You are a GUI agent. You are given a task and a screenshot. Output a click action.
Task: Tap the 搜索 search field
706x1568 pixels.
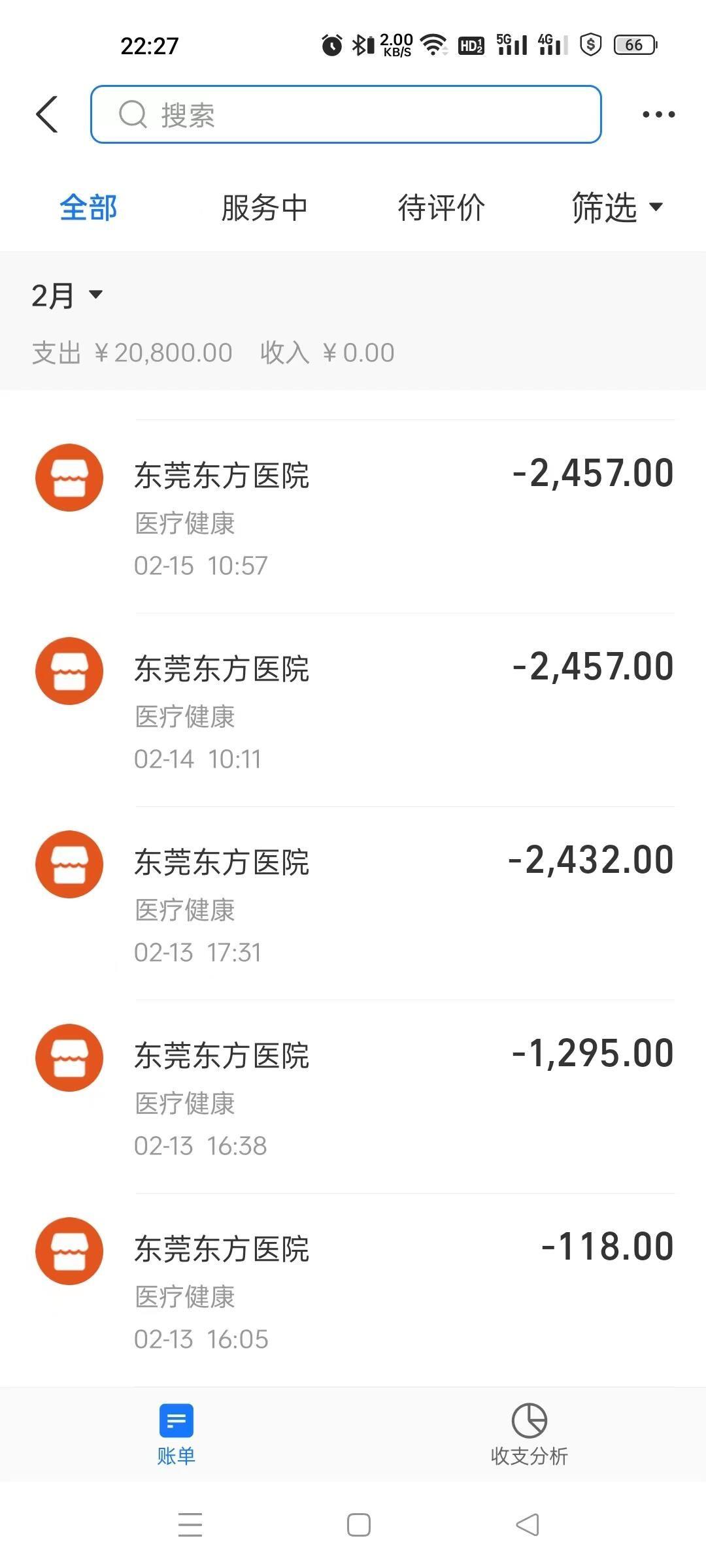tap(346, 114)
